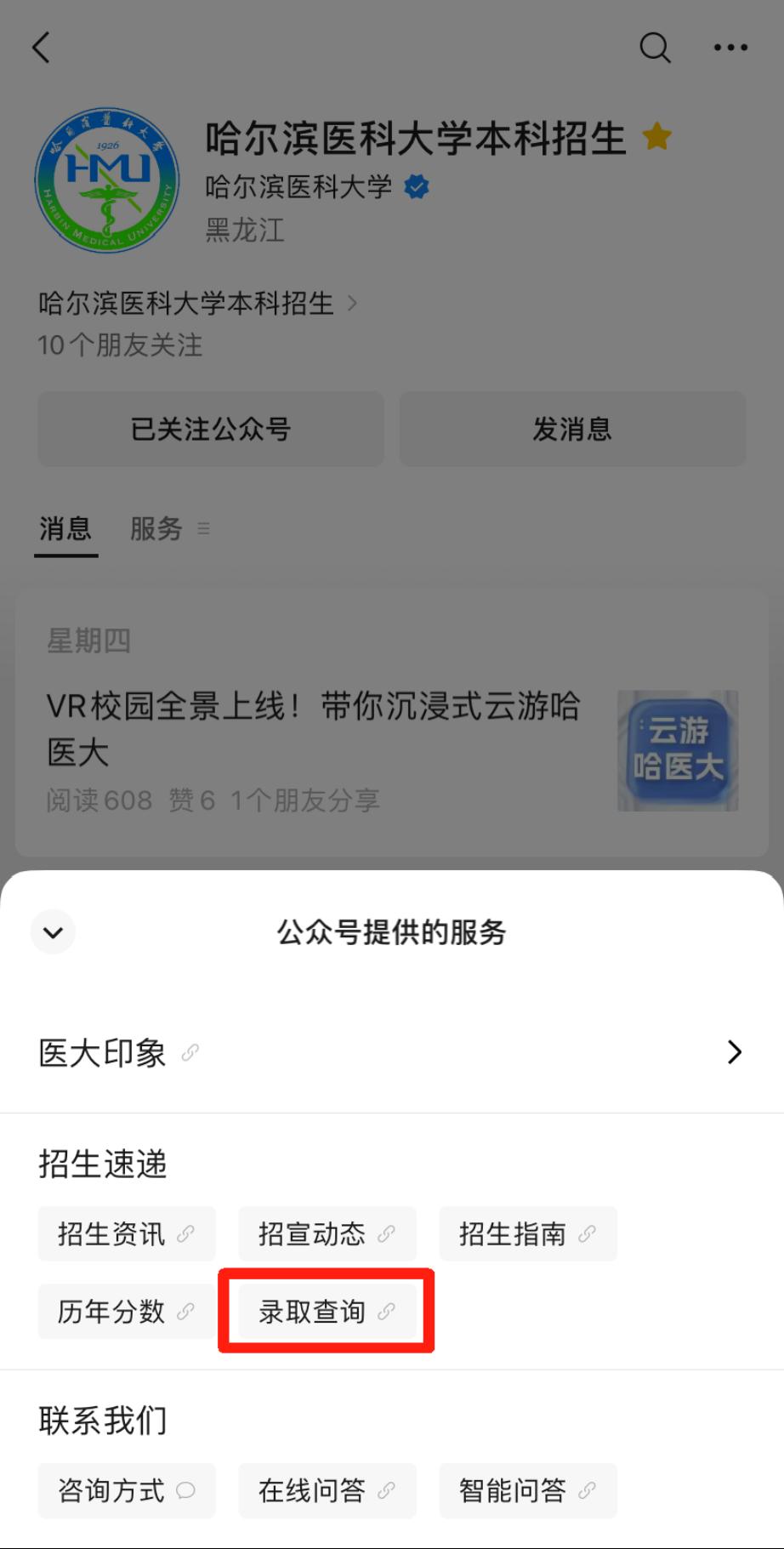Screen dimensions: 784x1549
Task: Expand the account intro 哈尔滨医科大学本科招生 line
Action: click(197, 304)
